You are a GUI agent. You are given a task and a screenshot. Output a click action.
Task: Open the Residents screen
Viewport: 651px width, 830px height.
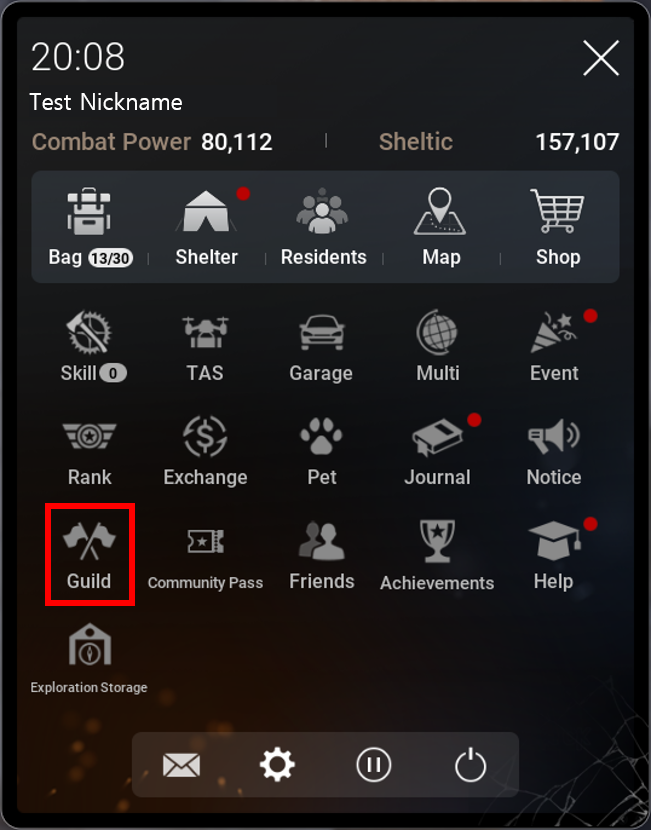pyautogui.click(x=323, y=227)
